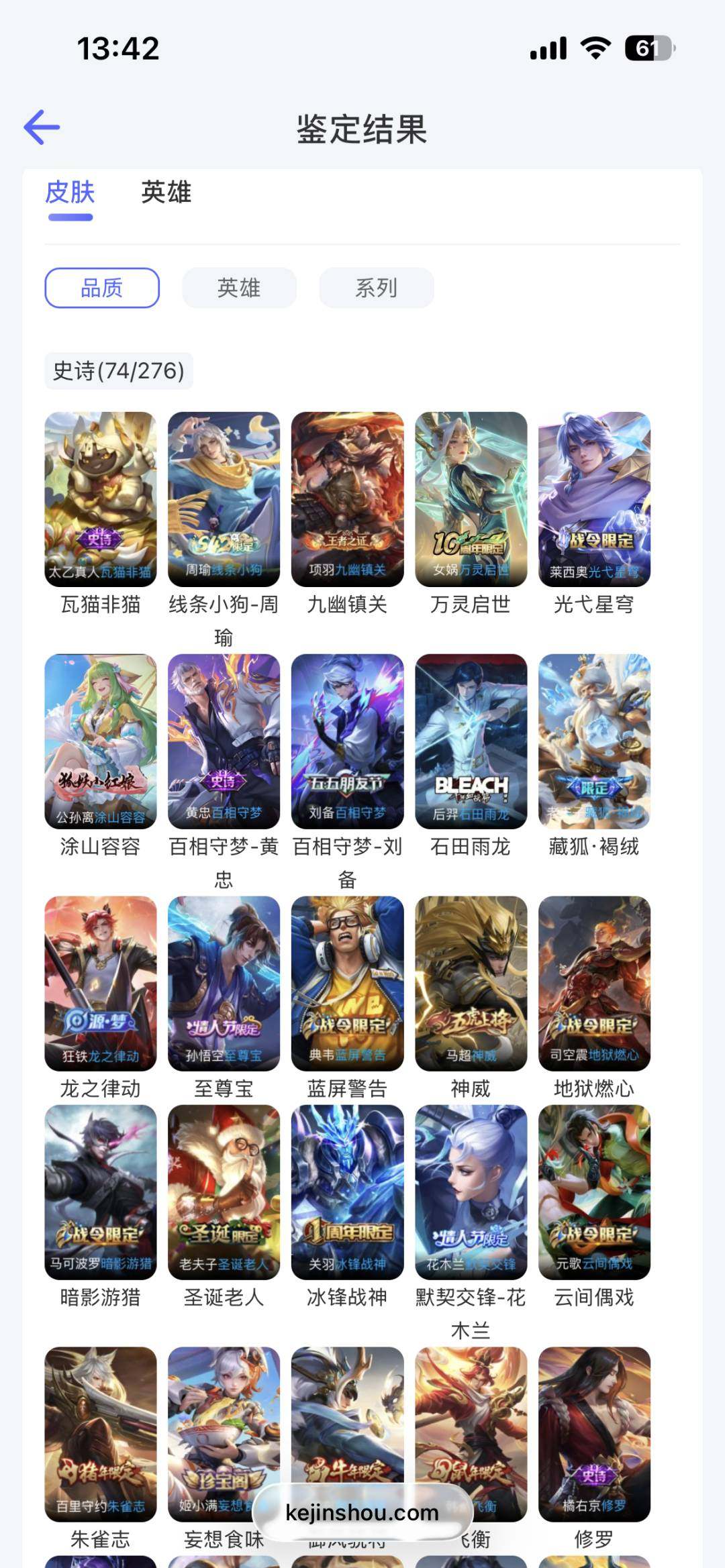Image resolution: width=725 pixels, height=1568 pixels.
Task: Expand the 史诗(74/276) category section
Action: point(118,370)
